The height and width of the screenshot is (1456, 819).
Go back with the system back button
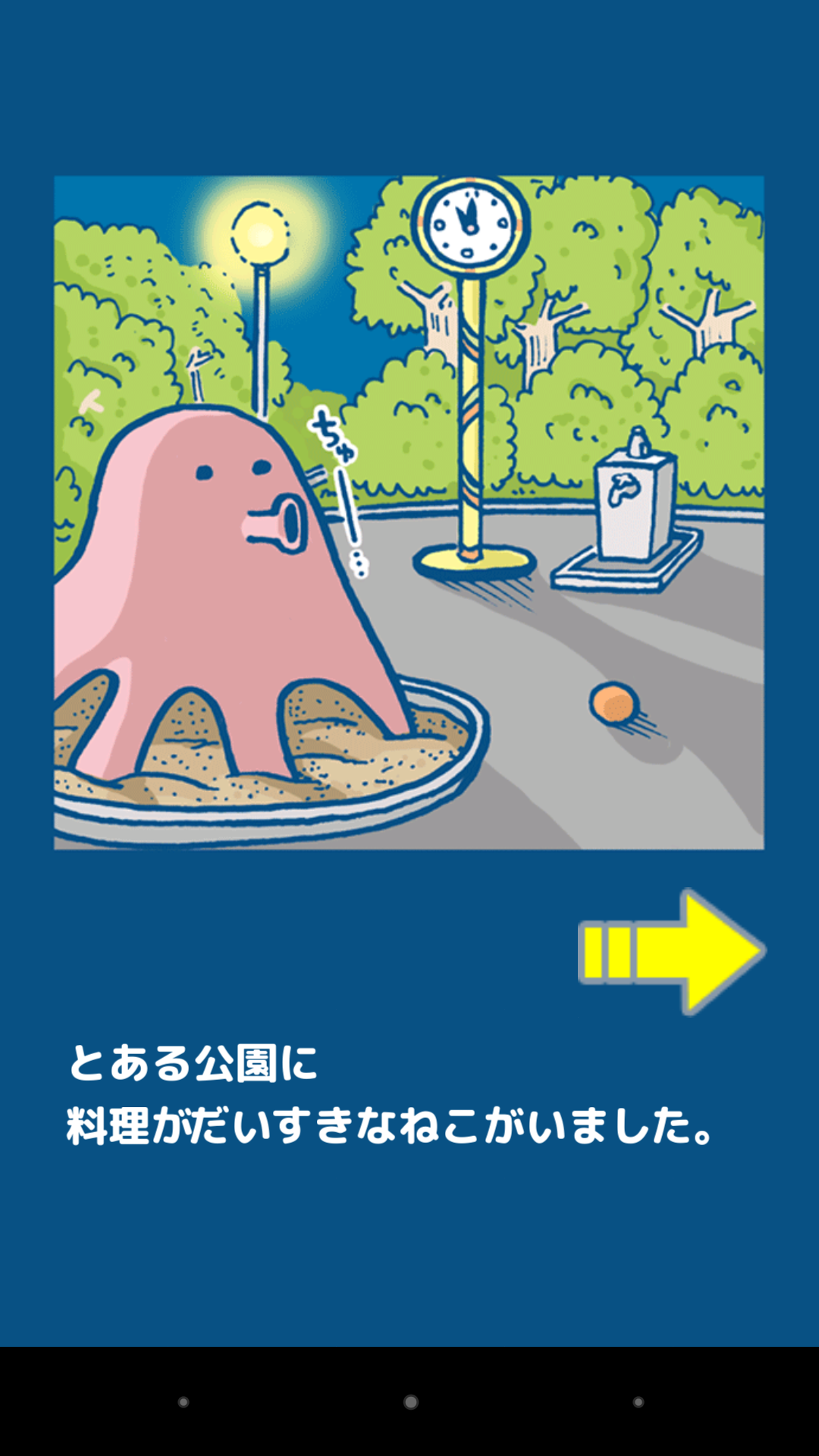click(x=183, y=1402)
